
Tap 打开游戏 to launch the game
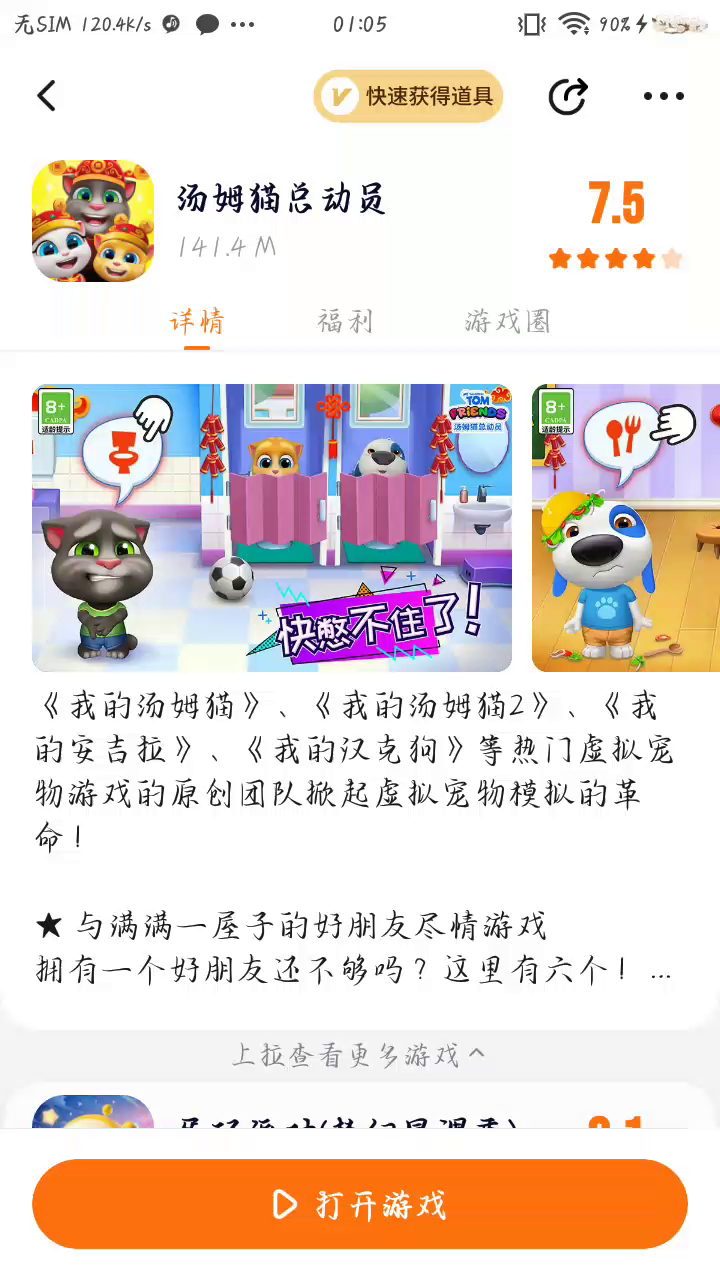point(360,1204)
